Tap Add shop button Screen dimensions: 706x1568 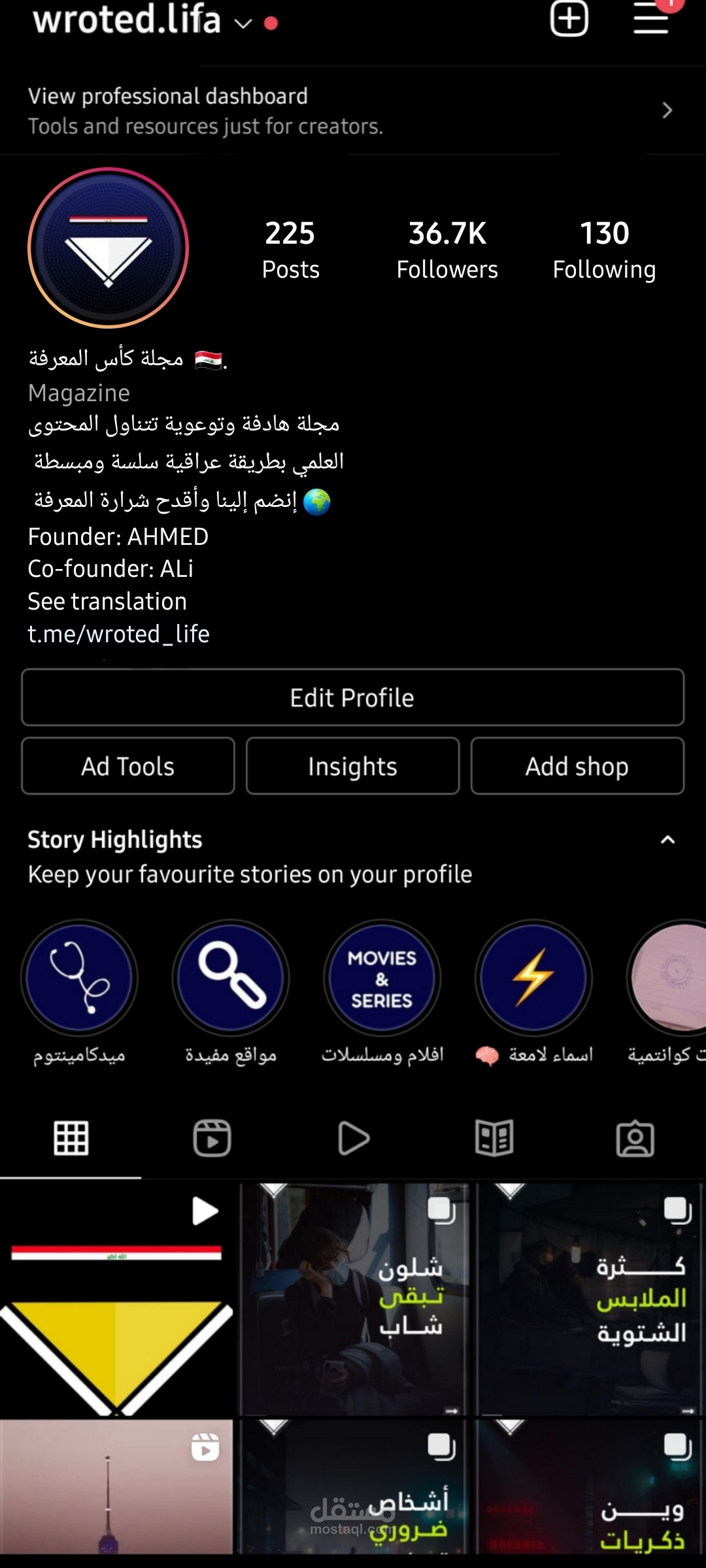pos(577,766)
